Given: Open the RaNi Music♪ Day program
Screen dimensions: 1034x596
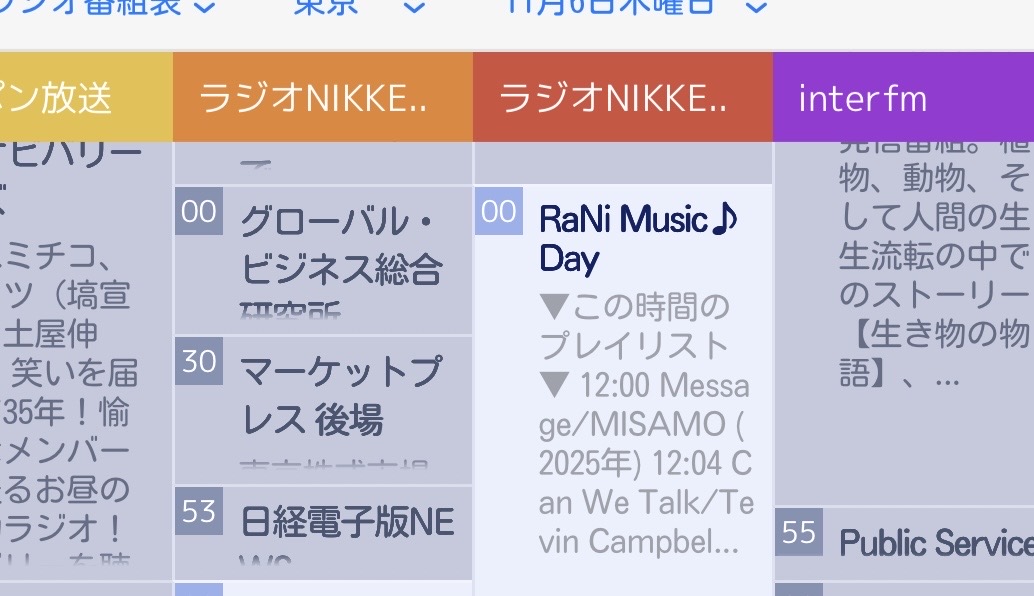Looking at the screenshot, I should [x=638, y=238].
